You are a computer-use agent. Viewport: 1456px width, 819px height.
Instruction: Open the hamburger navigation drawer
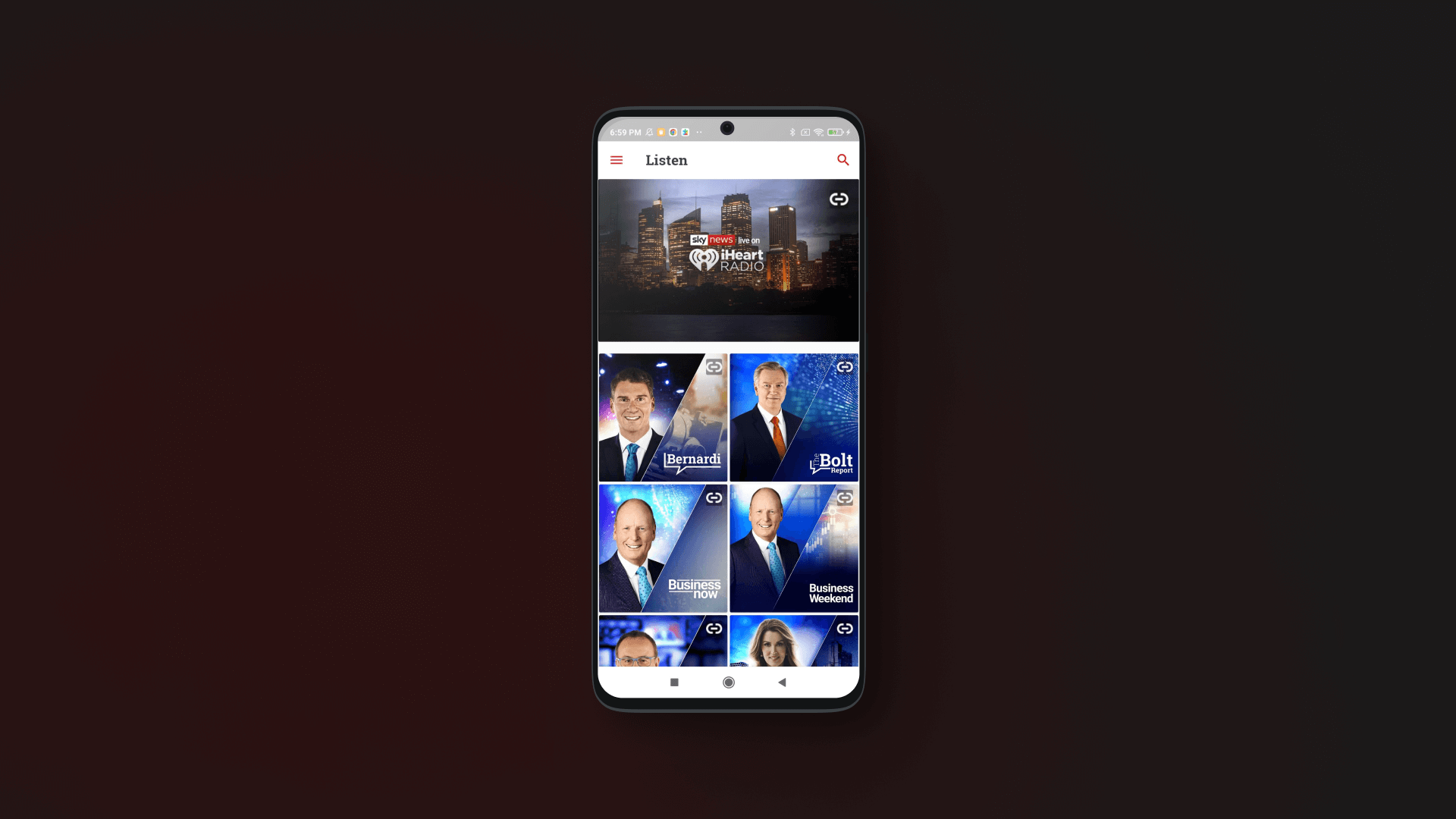[616, 160]
